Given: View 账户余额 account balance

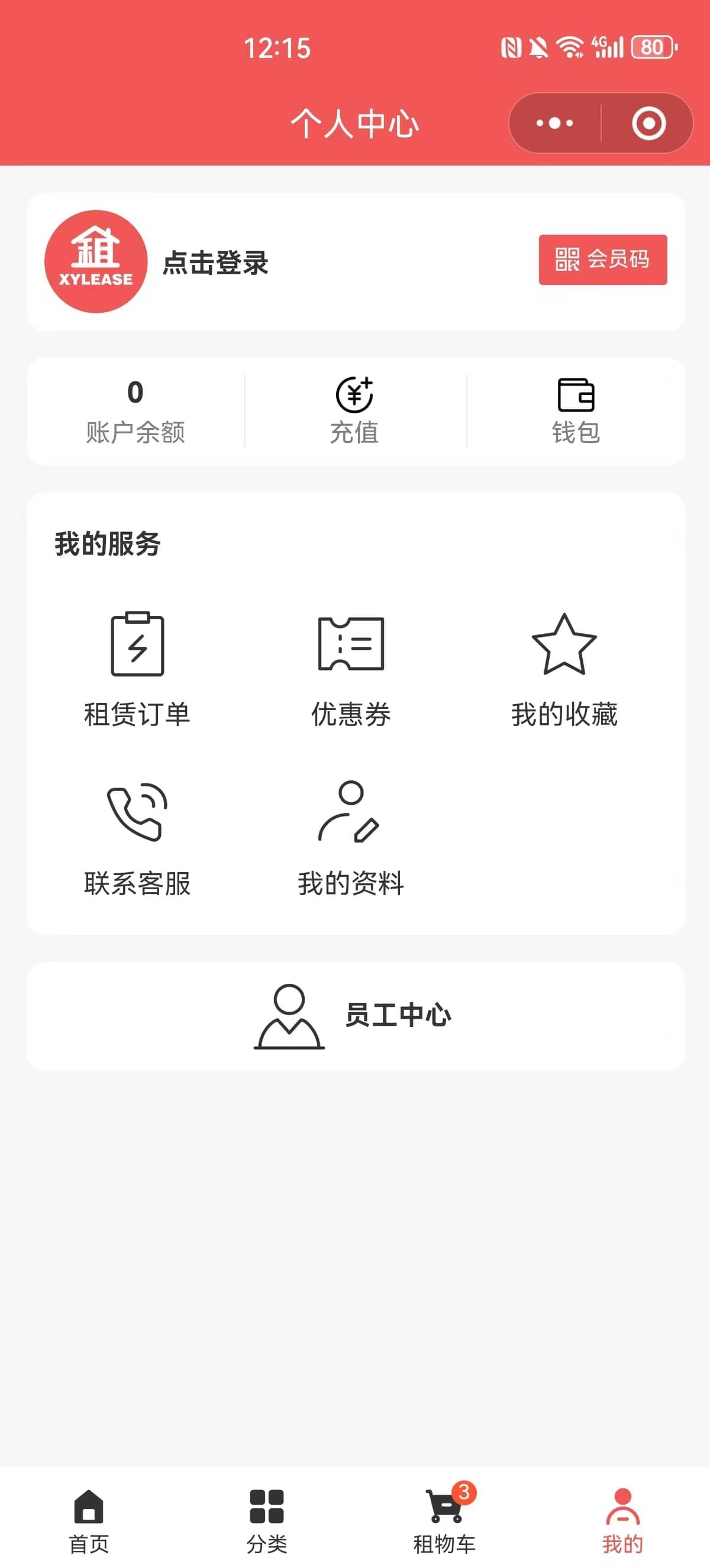Looking at the screenshot, I should click(x=135, y=412).
